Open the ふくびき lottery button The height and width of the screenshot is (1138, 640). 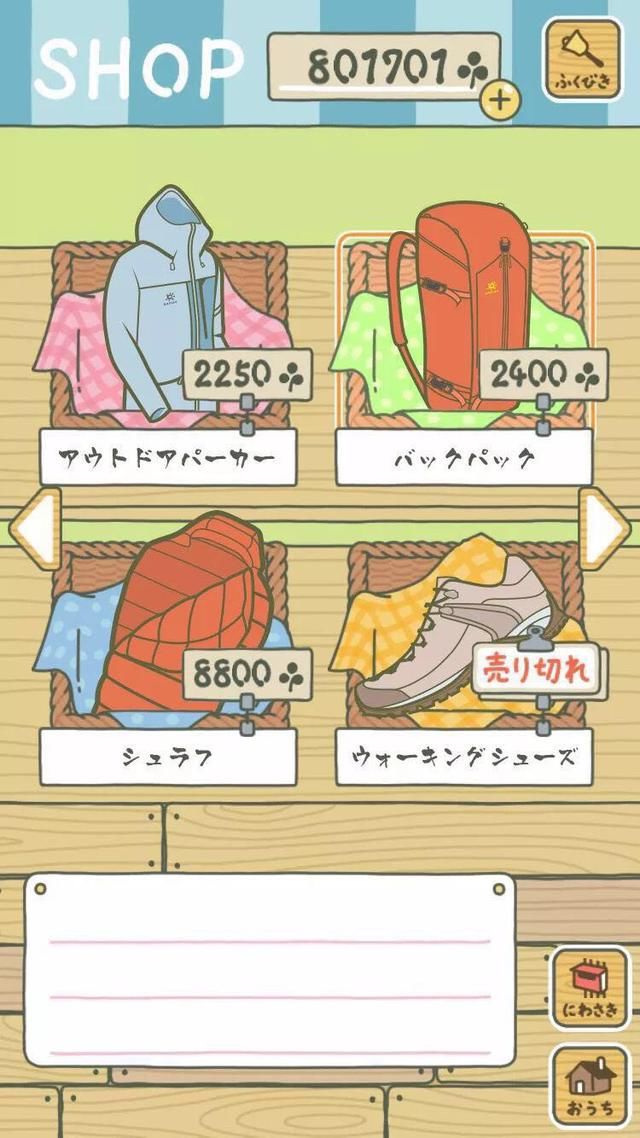point(581,59)
